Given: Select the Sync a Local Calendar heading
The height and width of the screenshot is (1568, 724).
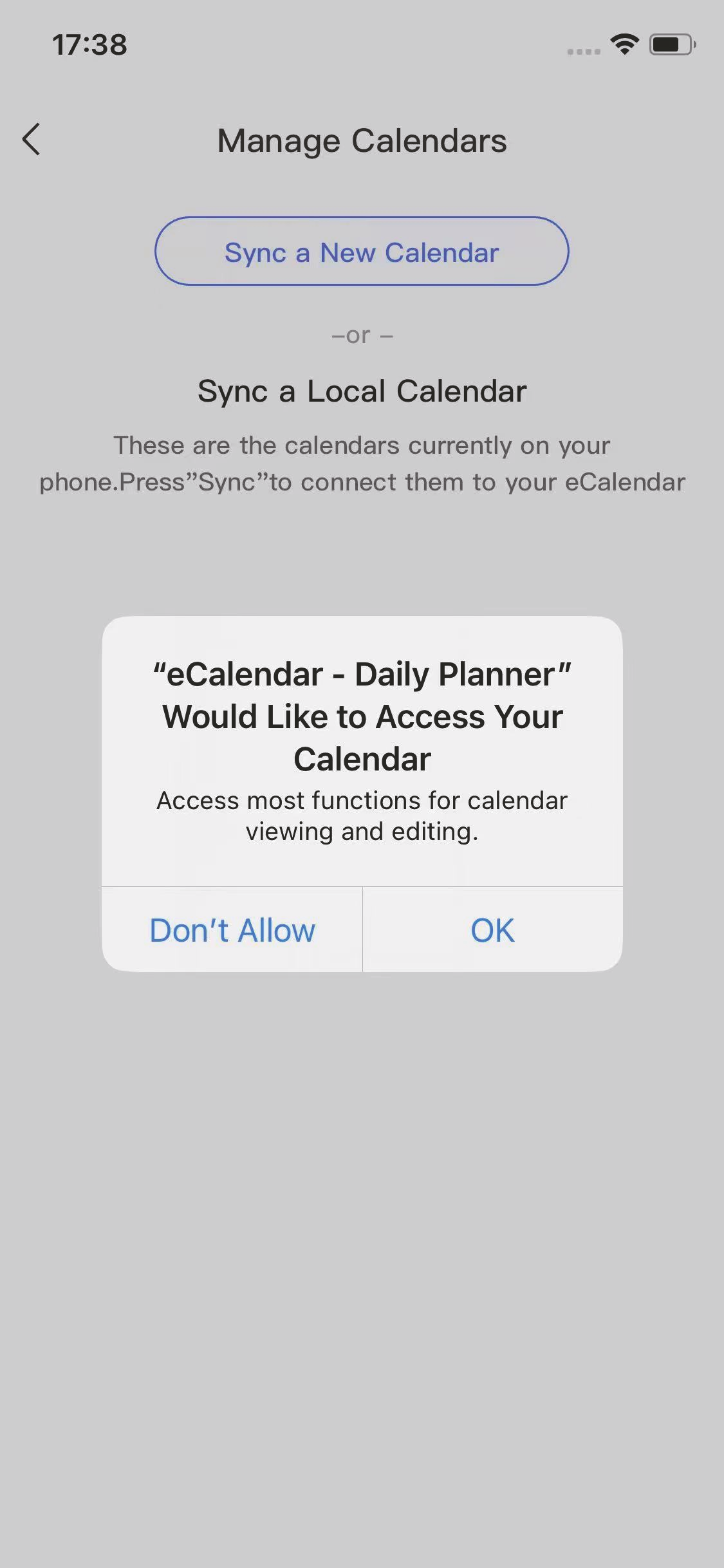Looking at the screenshot, I should (362, 391).
